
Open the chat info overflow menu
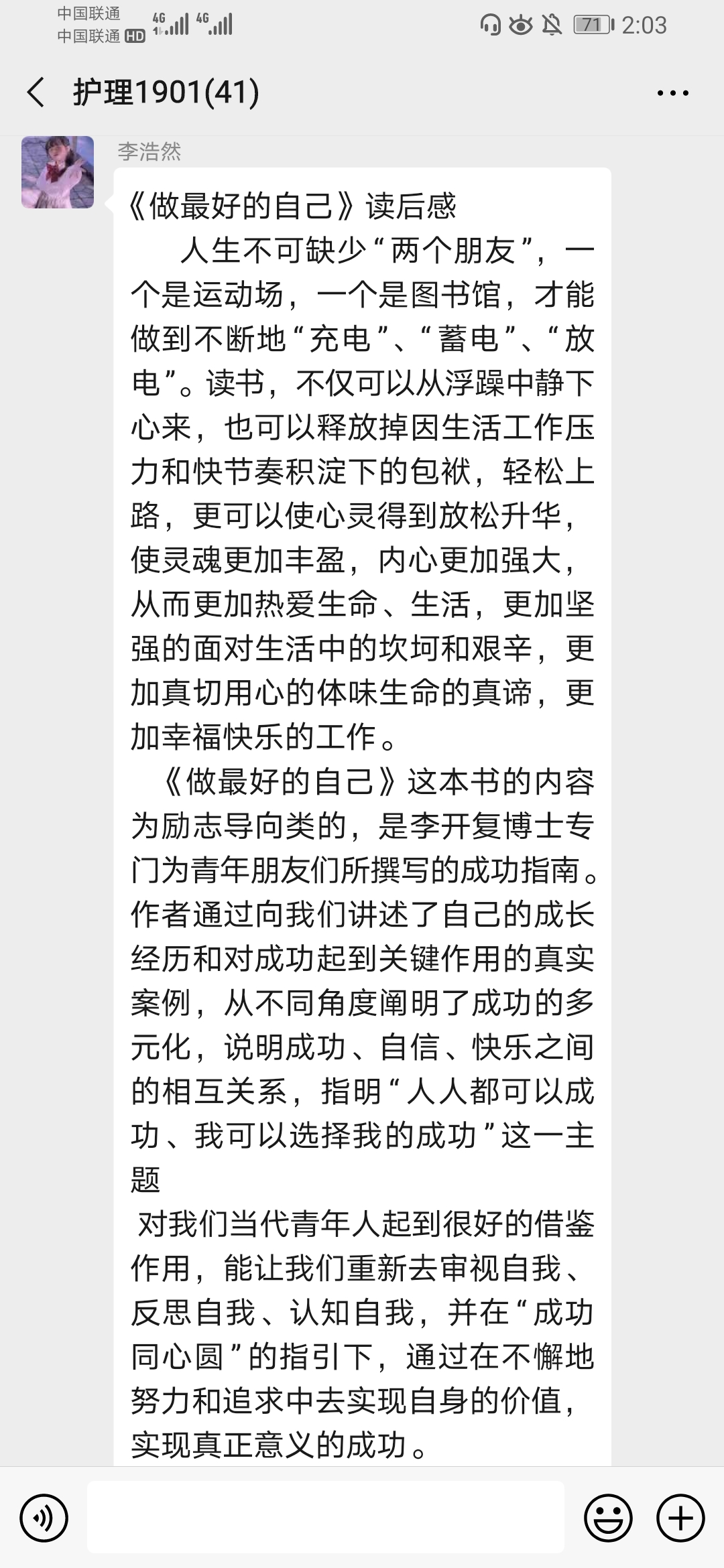pyautogui.click(x=672, y=93)
